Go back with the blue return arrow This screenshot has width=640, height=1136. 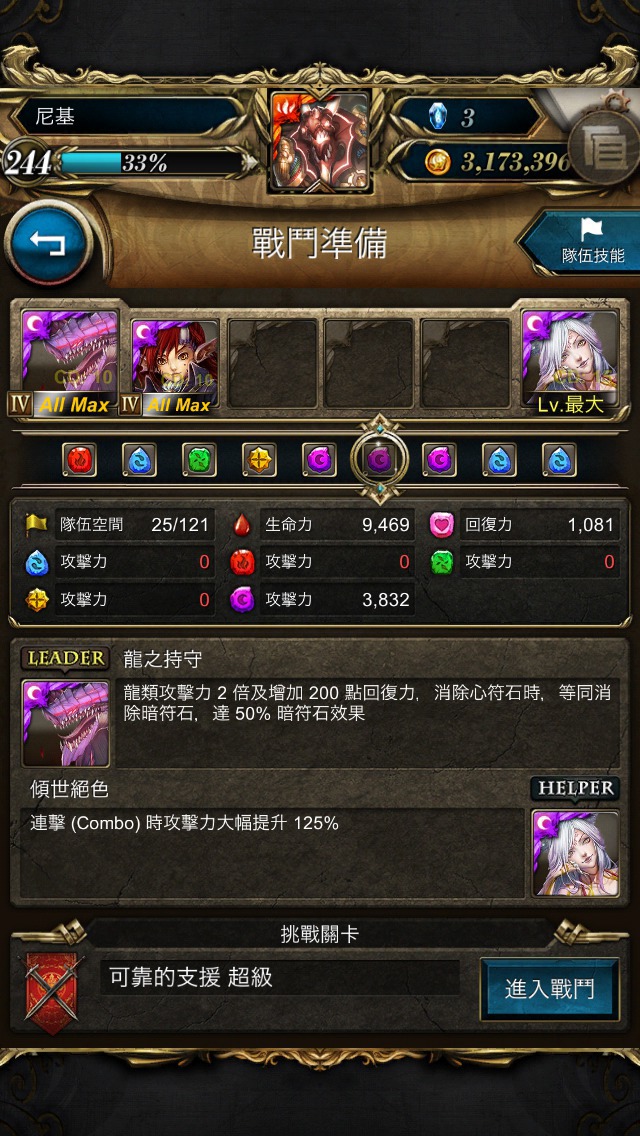point(48,243)
